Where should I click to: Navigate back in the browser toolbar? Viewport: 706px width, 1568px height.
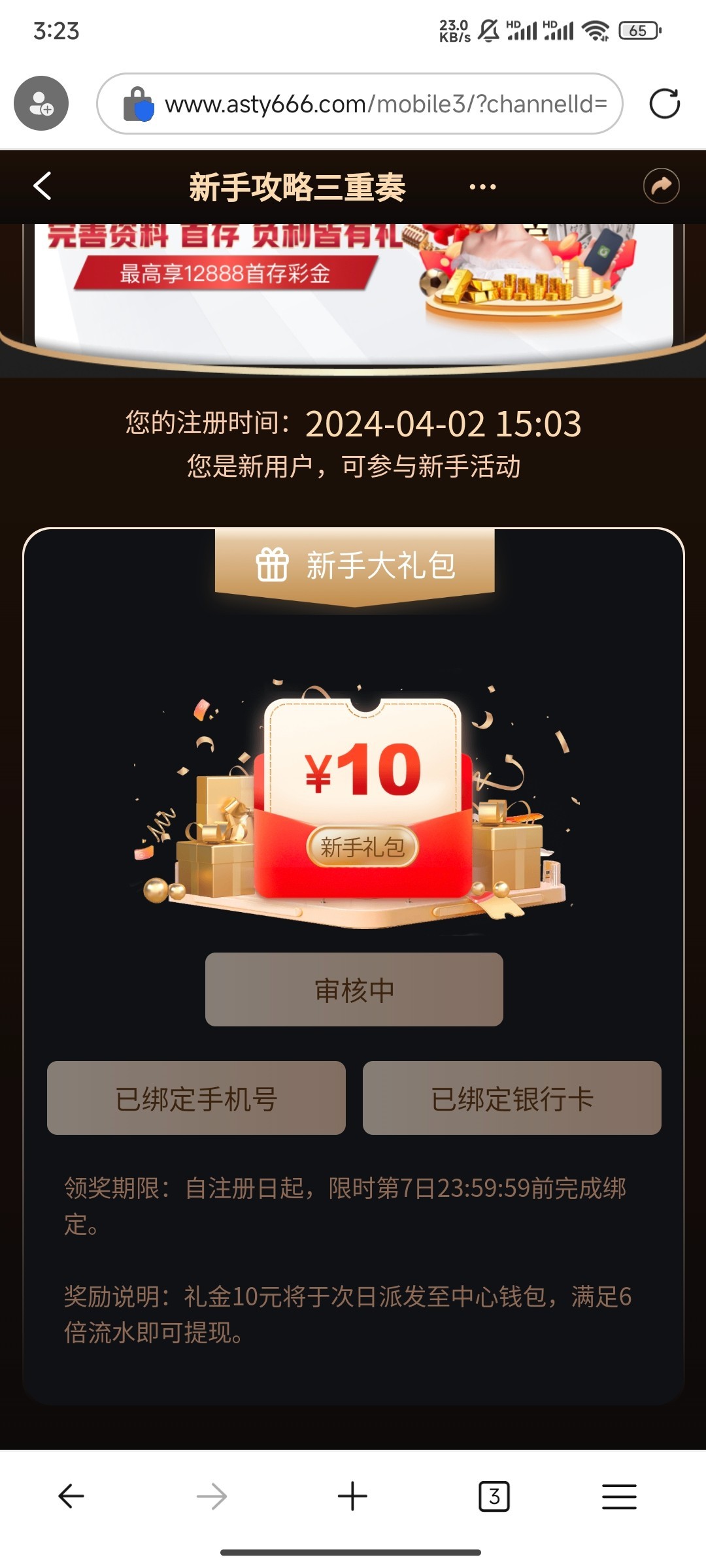click(71, 1496)
